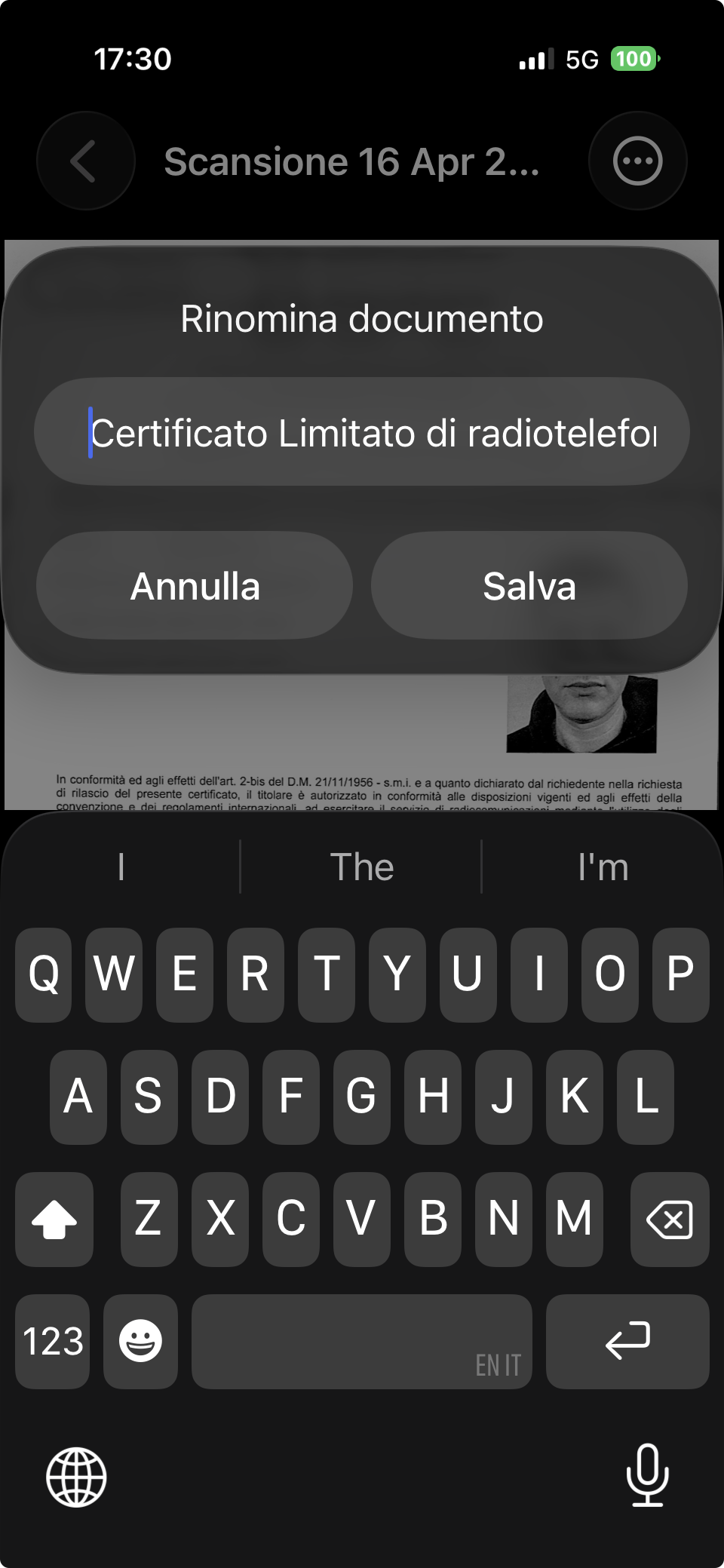Choose the suggestion "The"

click(361, 867)
